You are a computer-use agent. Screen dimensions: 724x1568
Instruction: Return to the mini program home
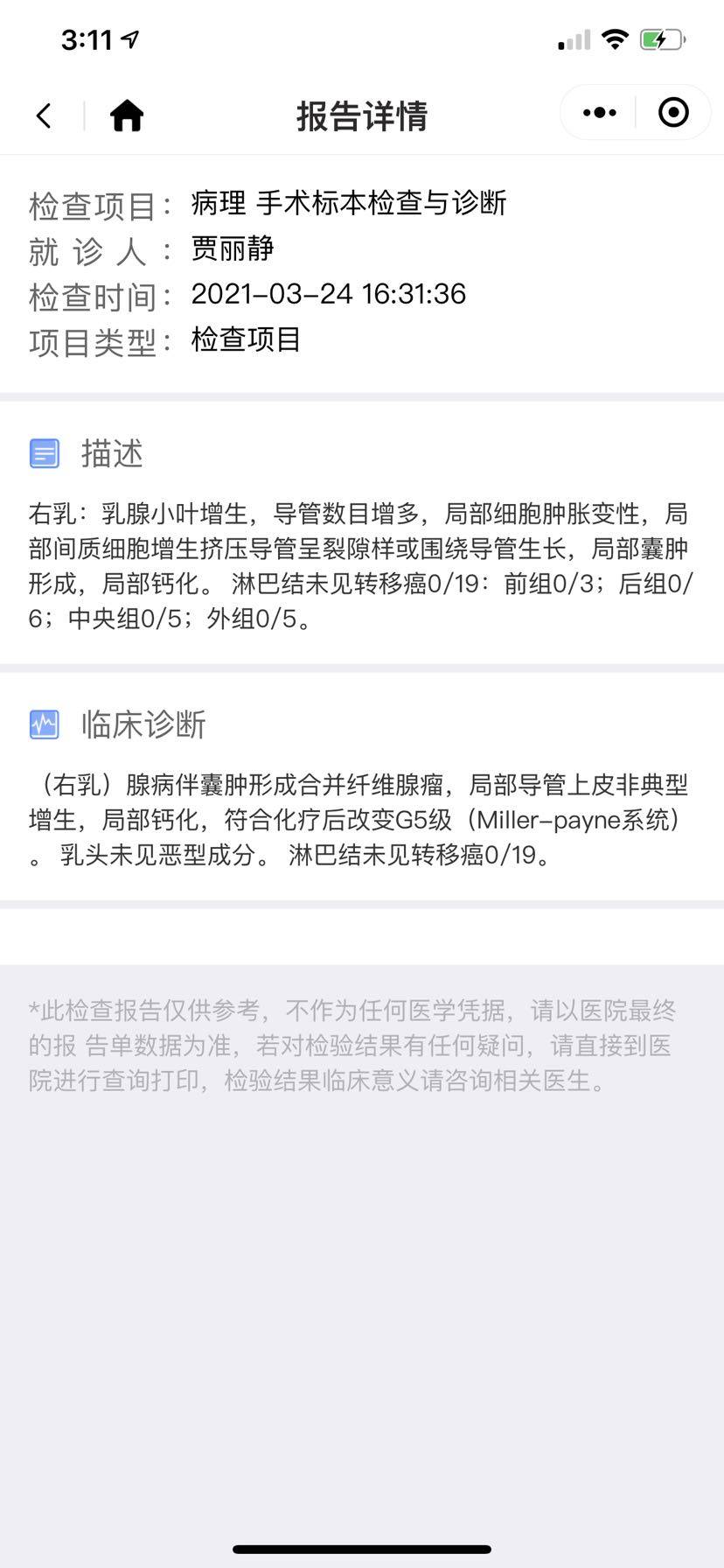coord(127,115)
